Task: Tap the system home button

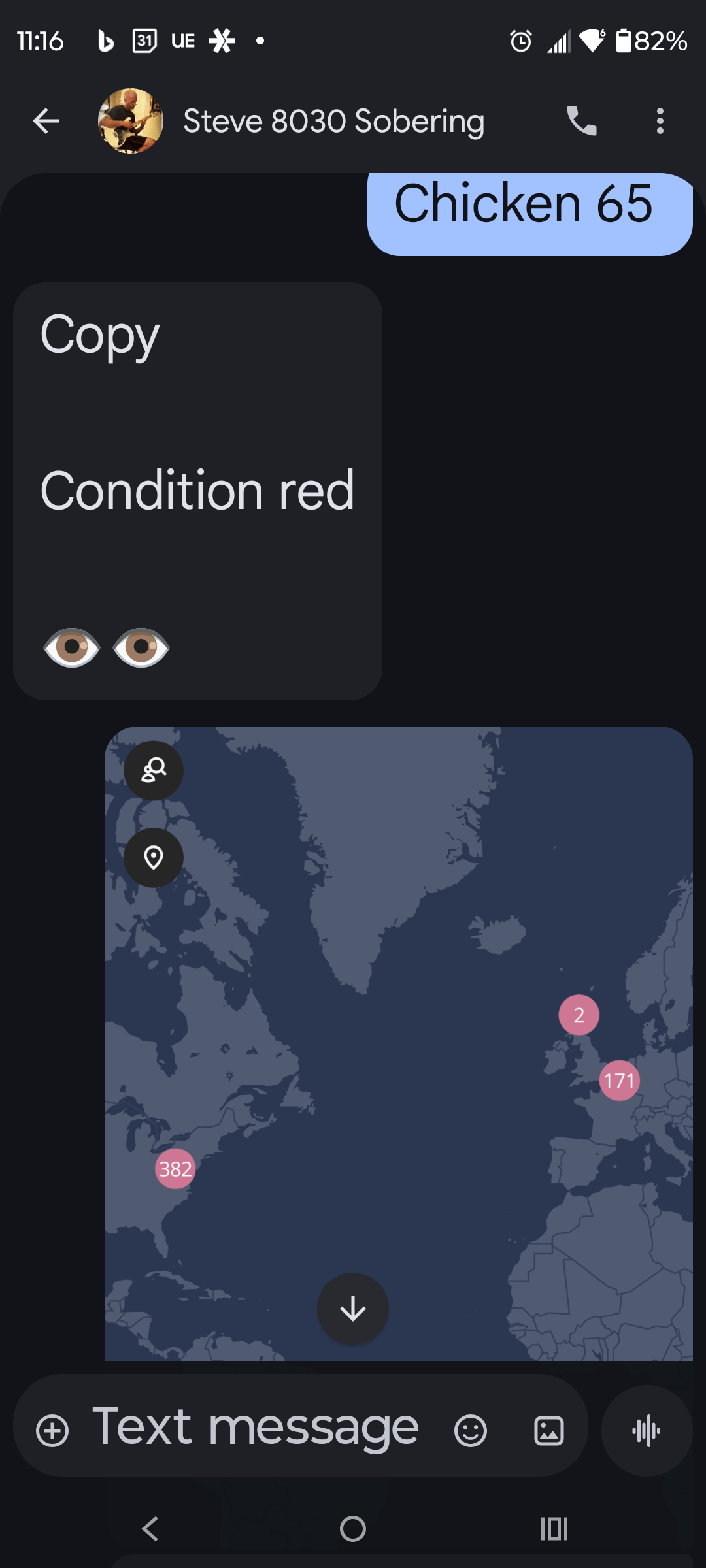Action: [x=353, y=1529]
